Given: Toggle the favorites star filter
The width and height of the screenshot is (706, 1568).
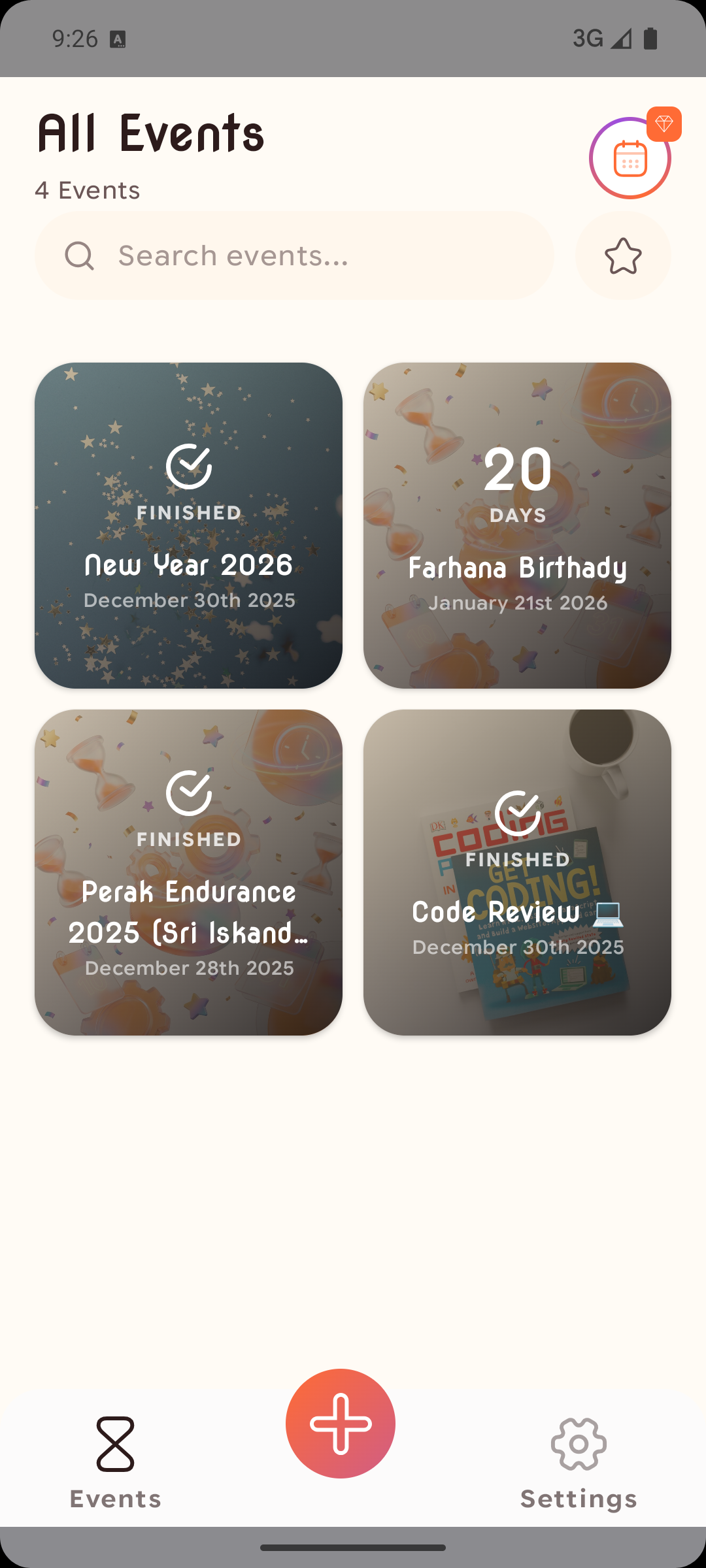Looking at the screenshot, I should coord(622,255).
